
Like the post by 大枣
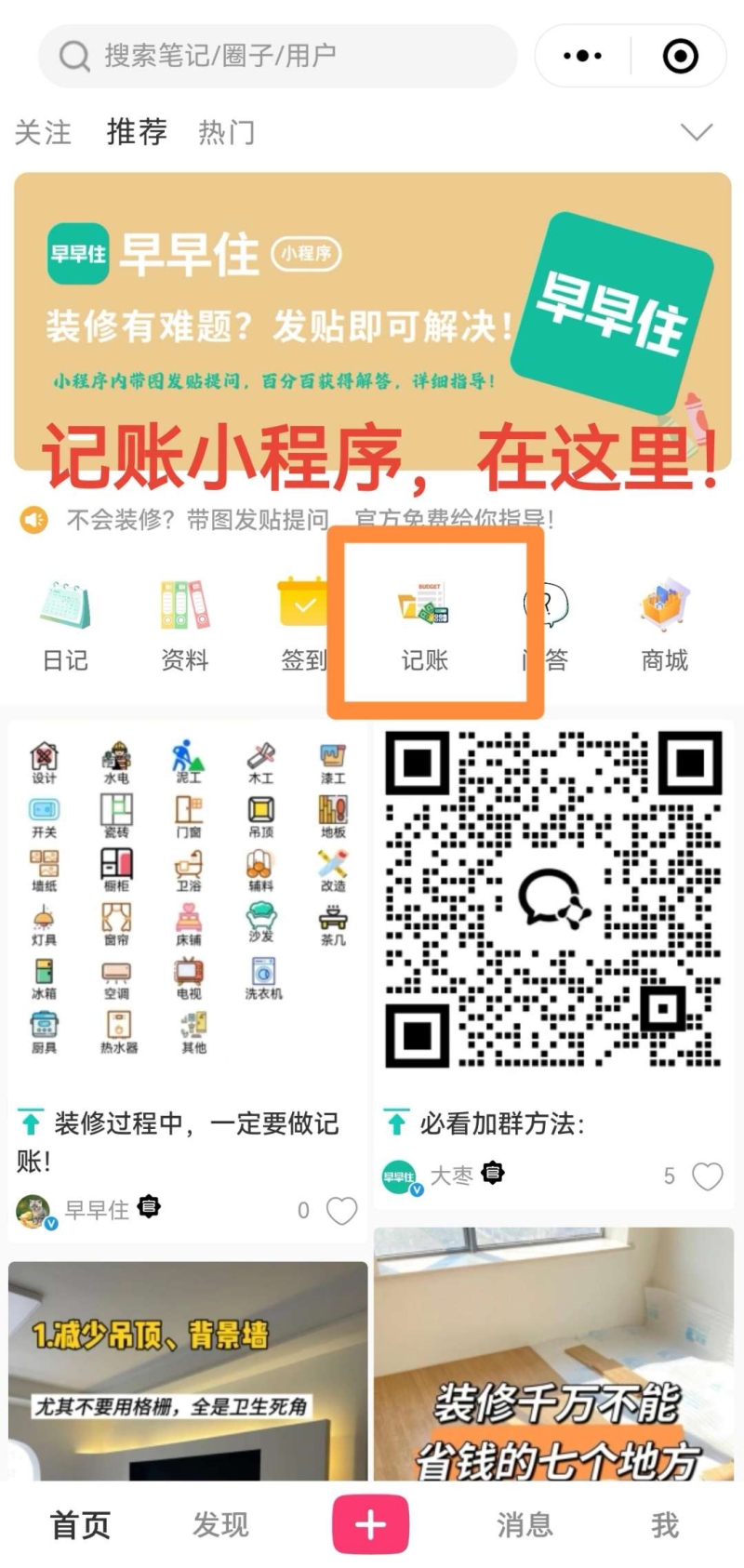707,1176
